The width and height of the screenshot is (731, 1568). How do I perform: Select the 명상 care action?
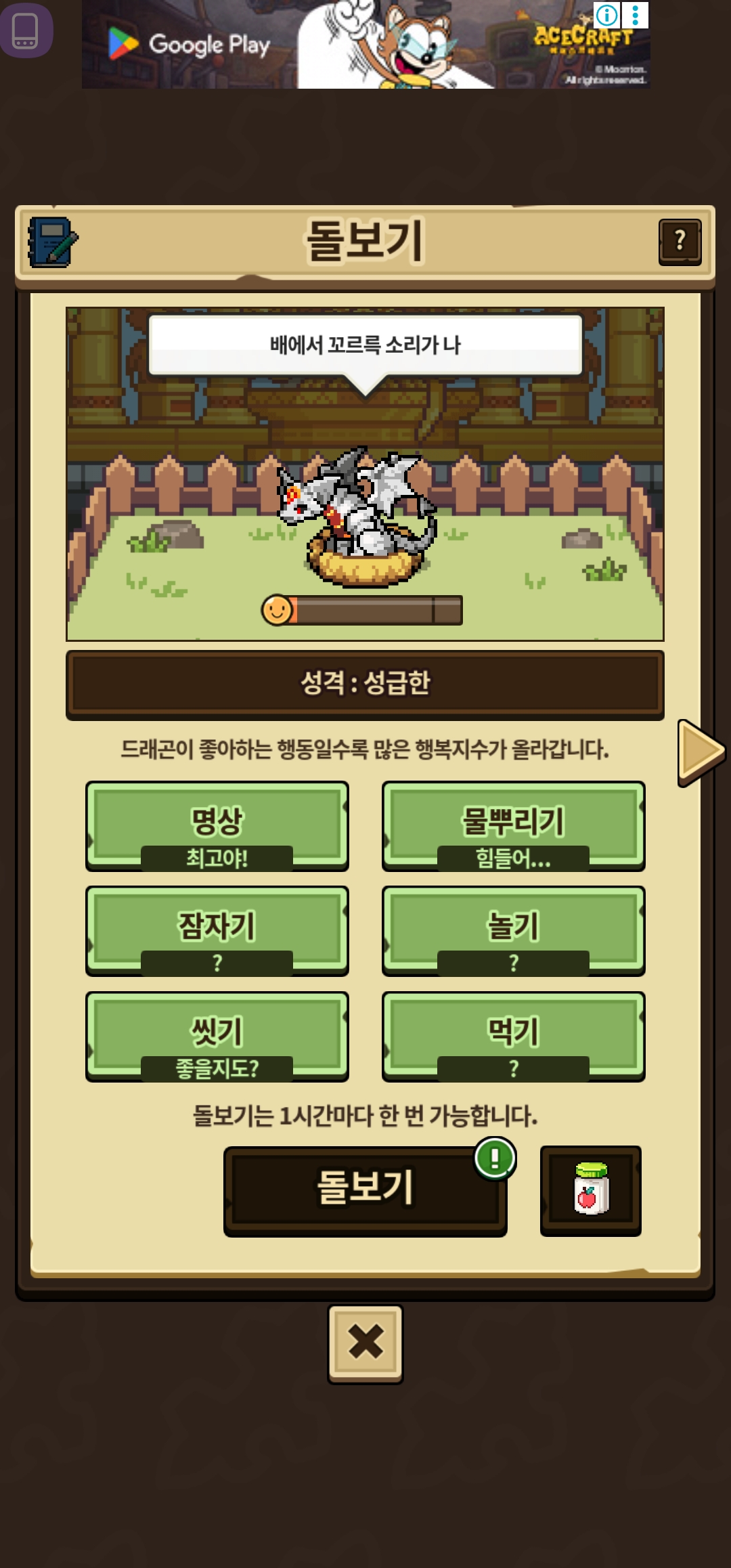[217, 825]
